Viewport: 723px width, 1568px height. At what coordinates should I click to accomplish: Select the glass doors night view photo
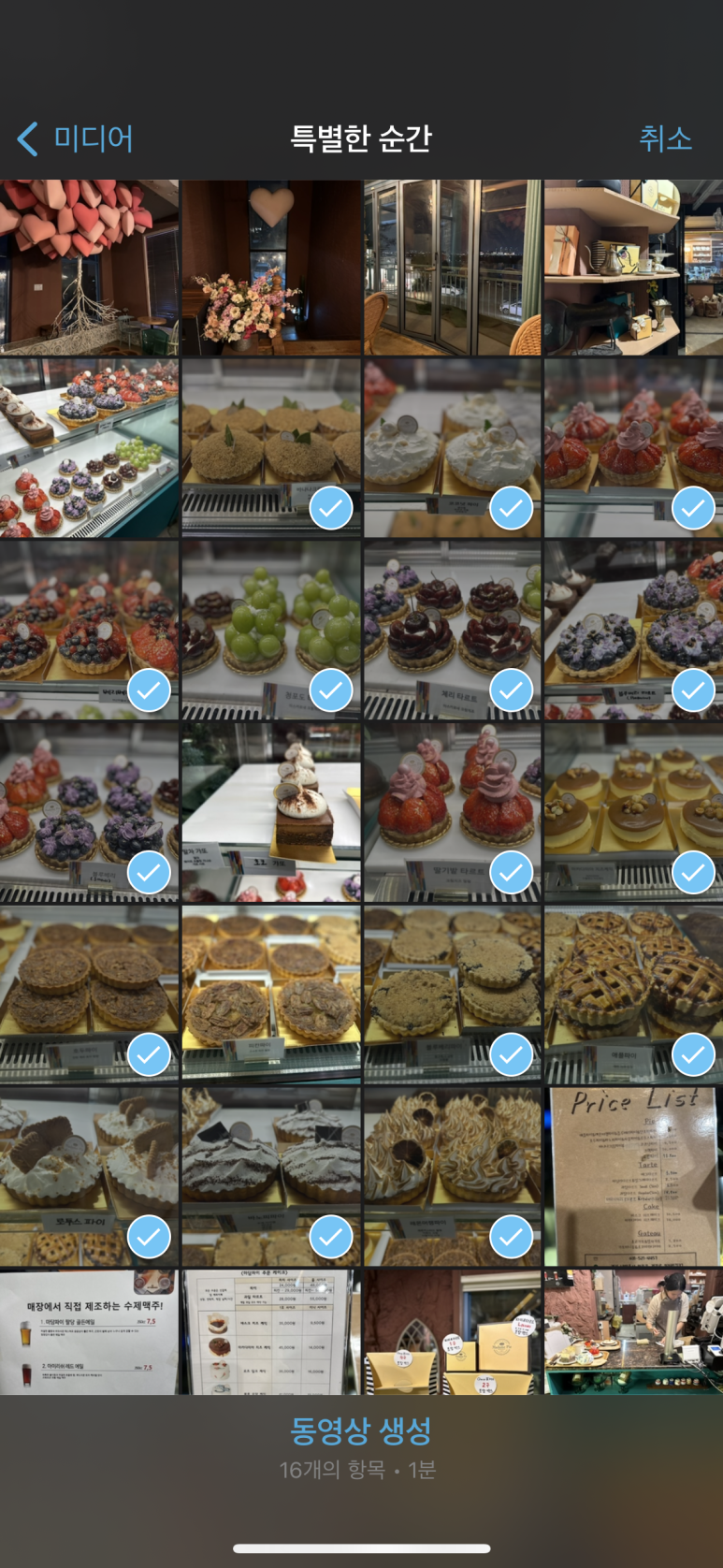452,267
